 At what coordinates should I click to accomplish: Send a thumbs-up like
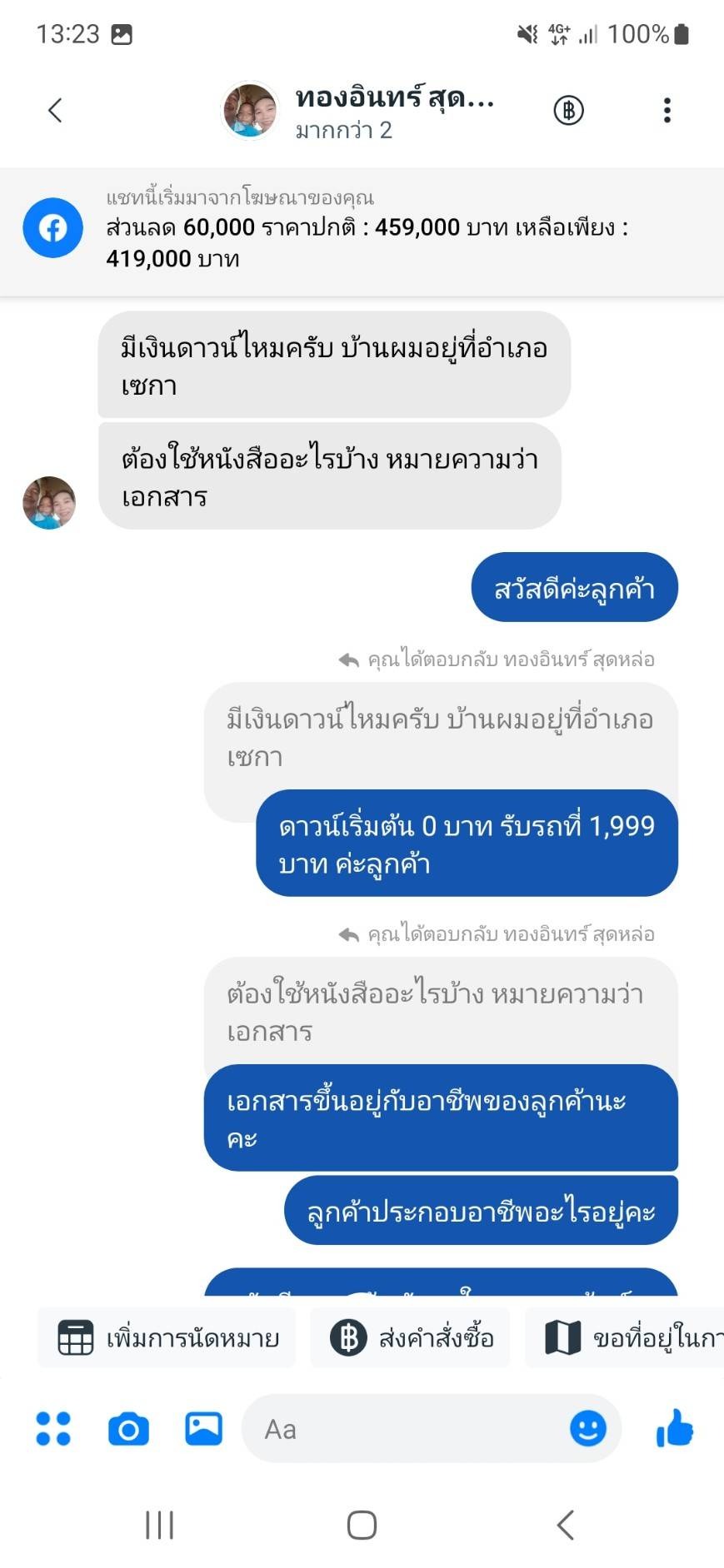pos(674,1429)
